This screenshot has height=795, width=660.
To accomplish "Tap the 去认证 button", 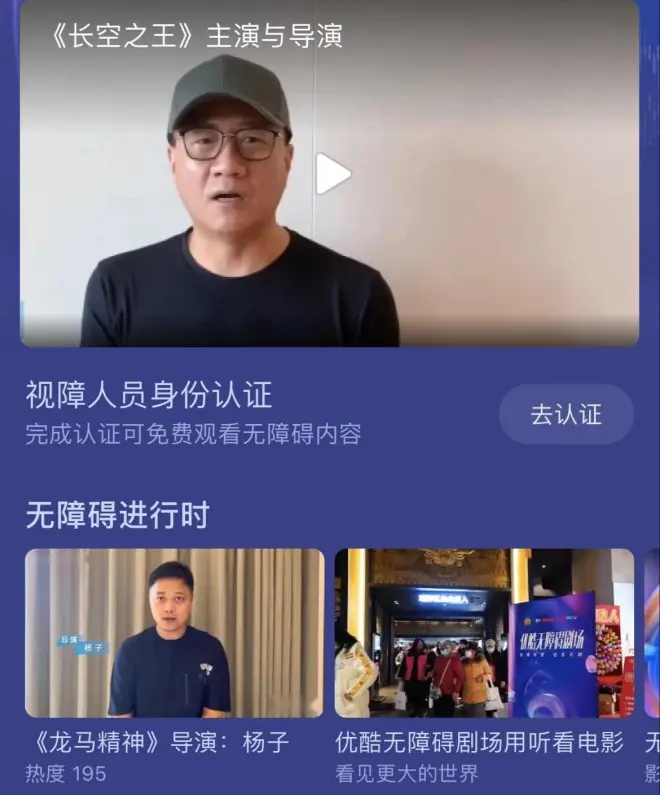I will 566,414.
